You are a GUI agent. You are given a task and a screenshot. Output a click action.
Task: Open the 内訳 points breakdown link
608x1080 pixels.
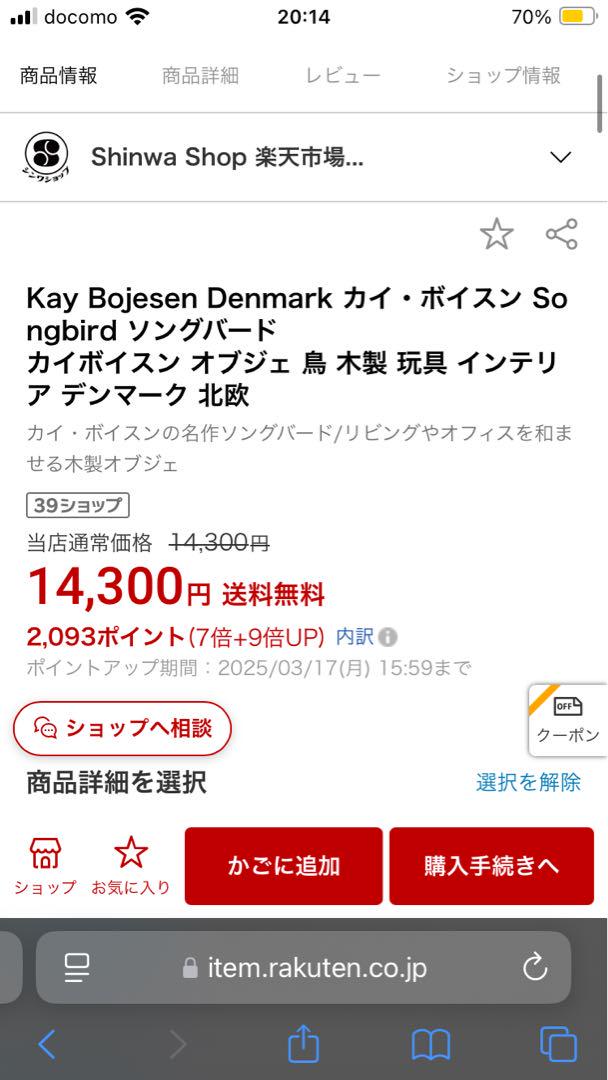355,636
